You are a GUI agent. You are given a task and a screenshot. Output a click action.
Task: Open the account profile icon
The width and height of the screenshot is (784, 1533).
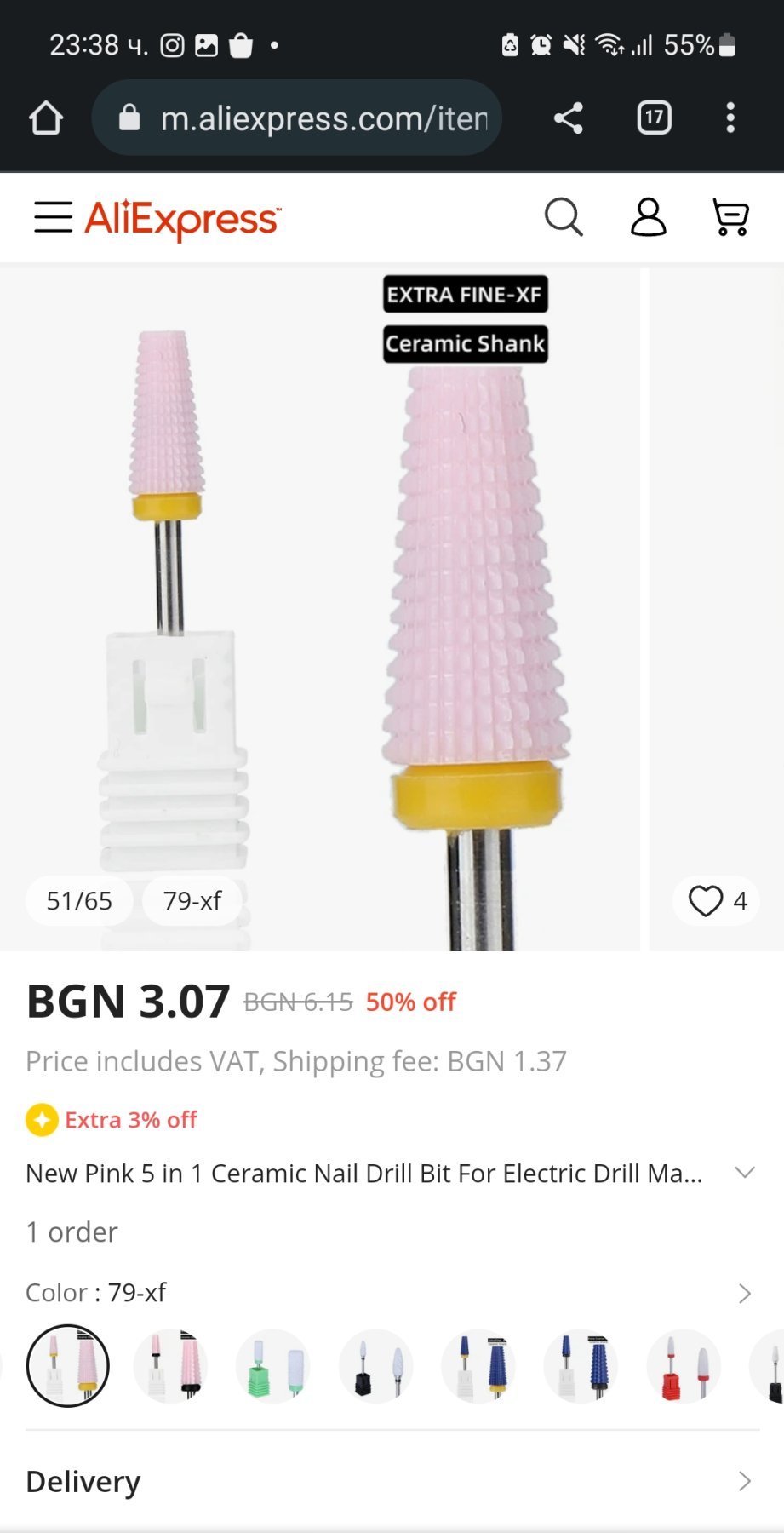648,217
